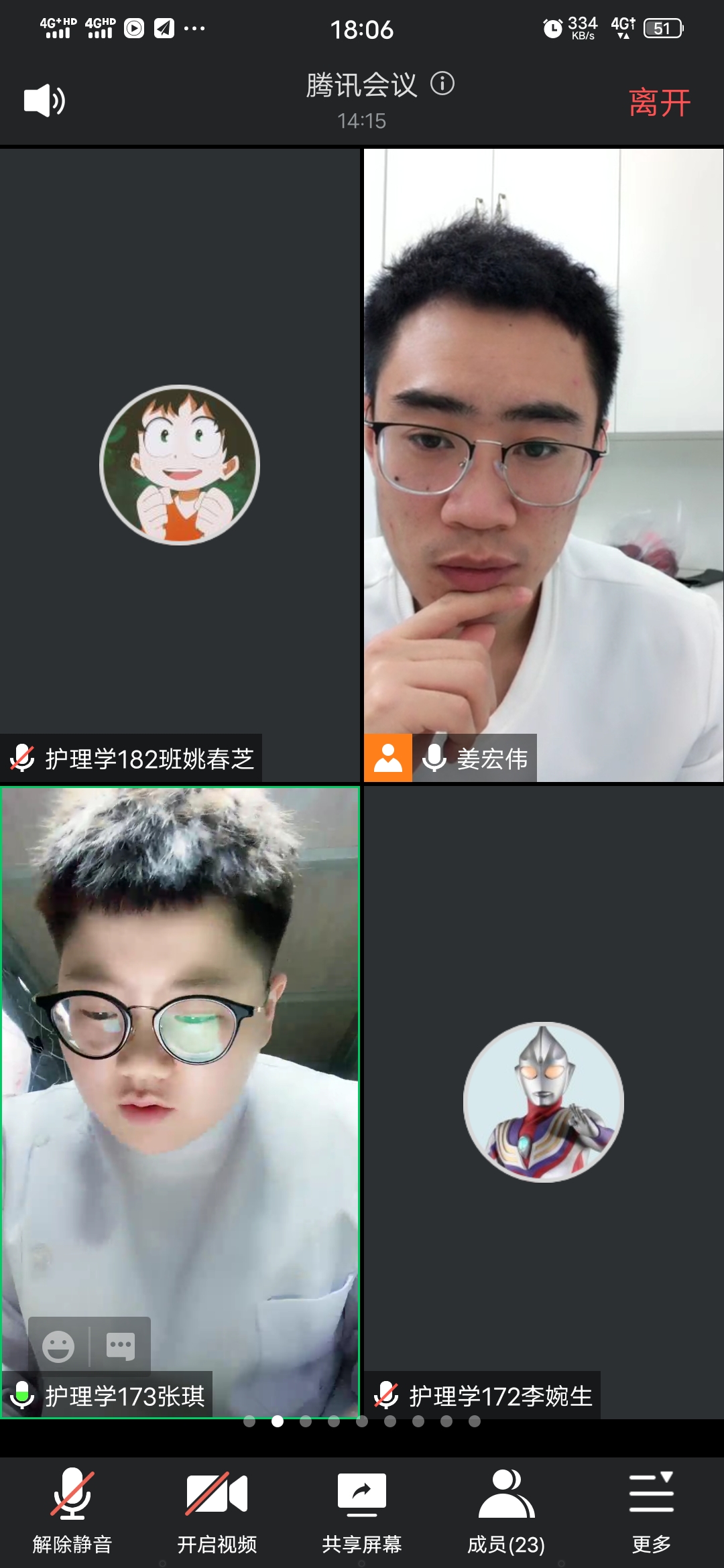The image size is (724, 1568).
Task: Leave the meeting via 离开
Action: (x=659, y=103)
